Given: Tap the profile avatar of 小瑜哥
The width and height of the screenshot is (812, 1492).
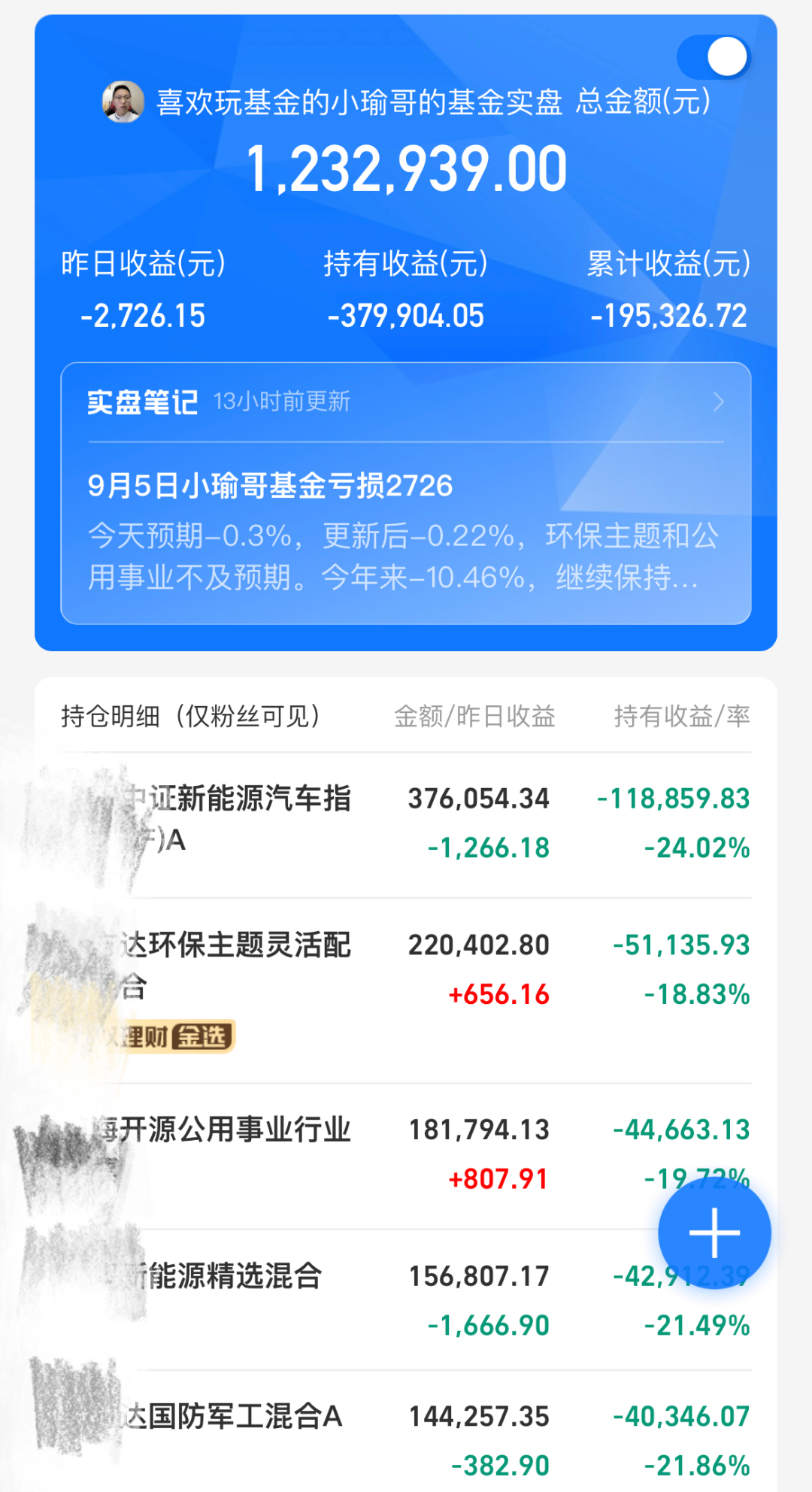Looking at the screenshot, I should click(x=123, y=102).
